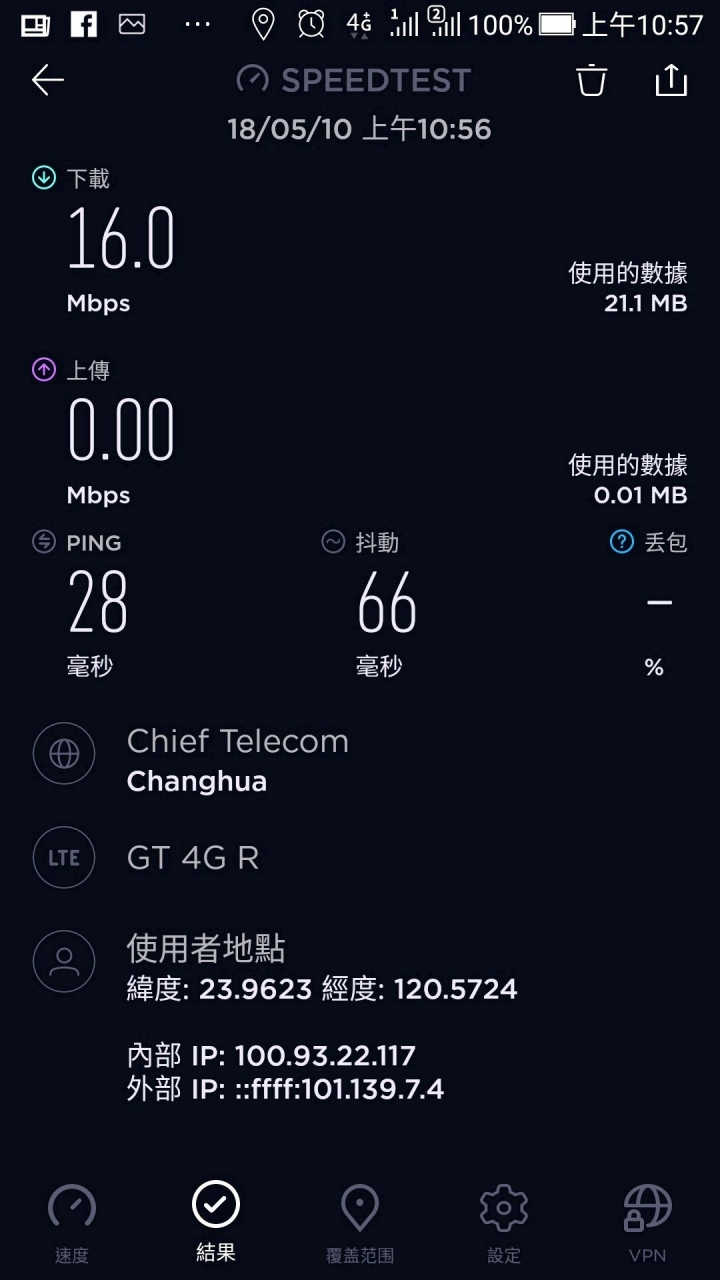Delete this test result via trash icon
720x1280 pixels.
click(x=592, y=80)
